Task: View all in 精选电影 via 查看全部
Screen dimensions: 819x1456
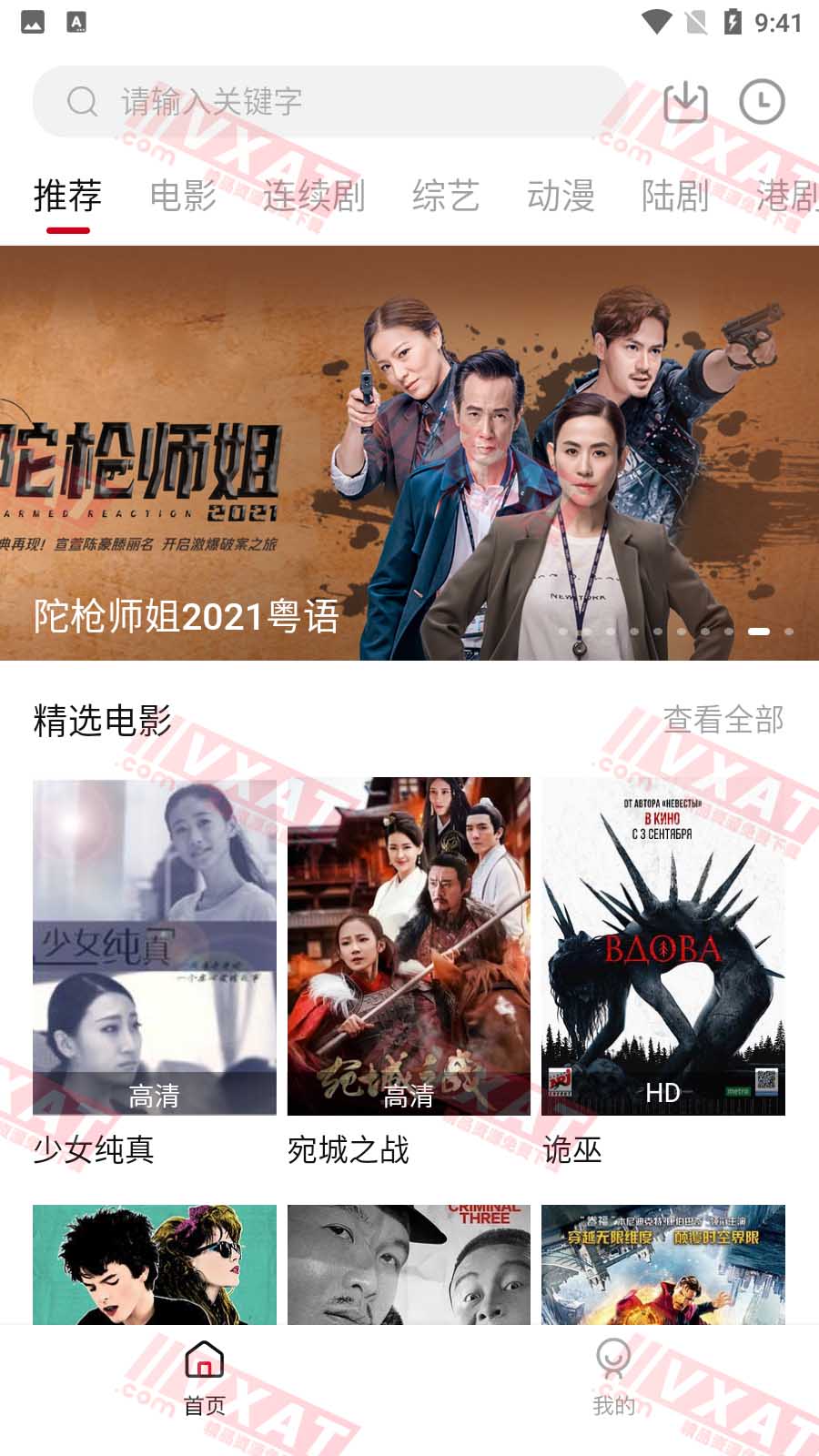Action: [x=723, y=720]
